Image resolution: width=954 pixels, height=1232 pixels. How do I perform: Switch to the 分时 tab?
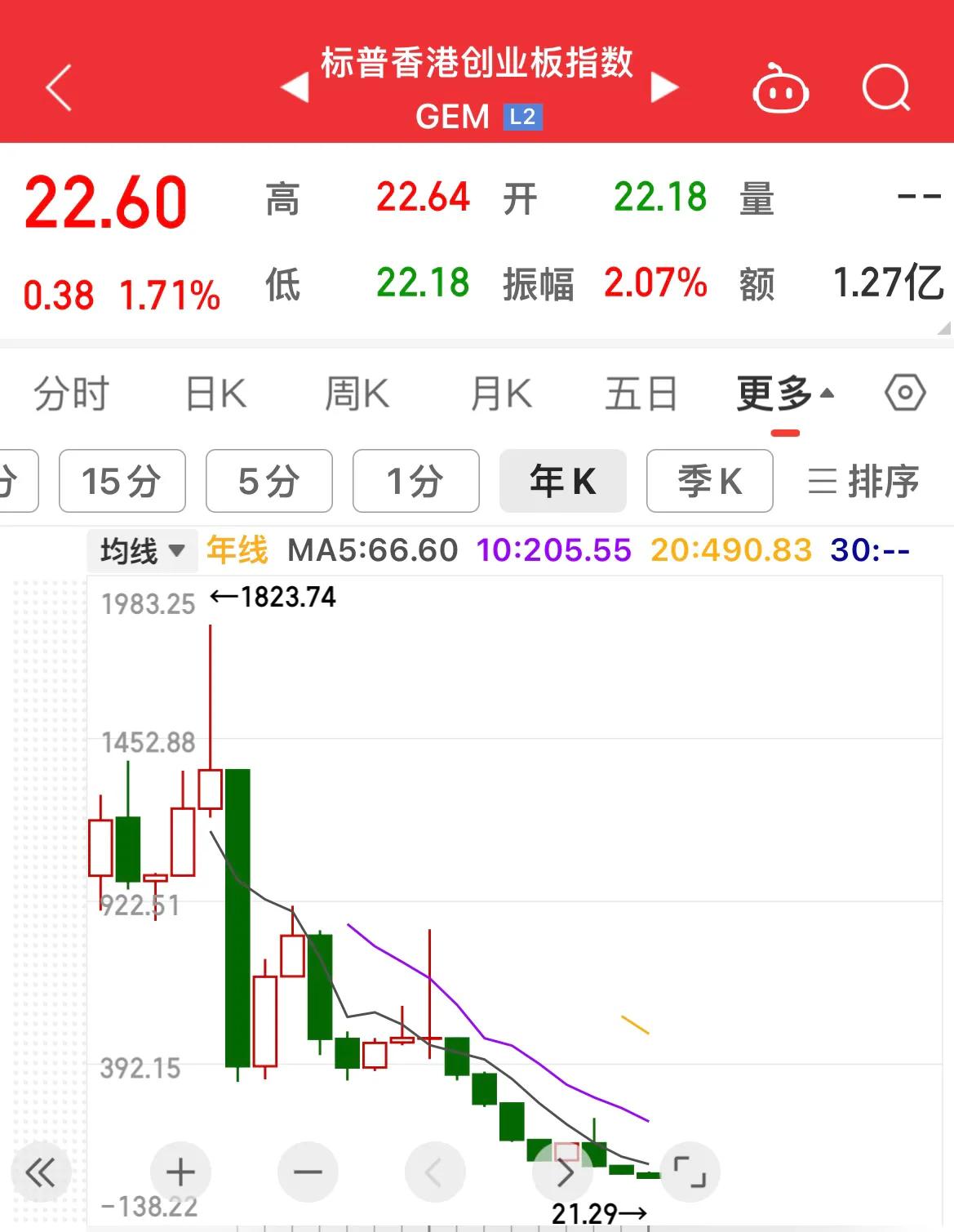click(72, 394)
